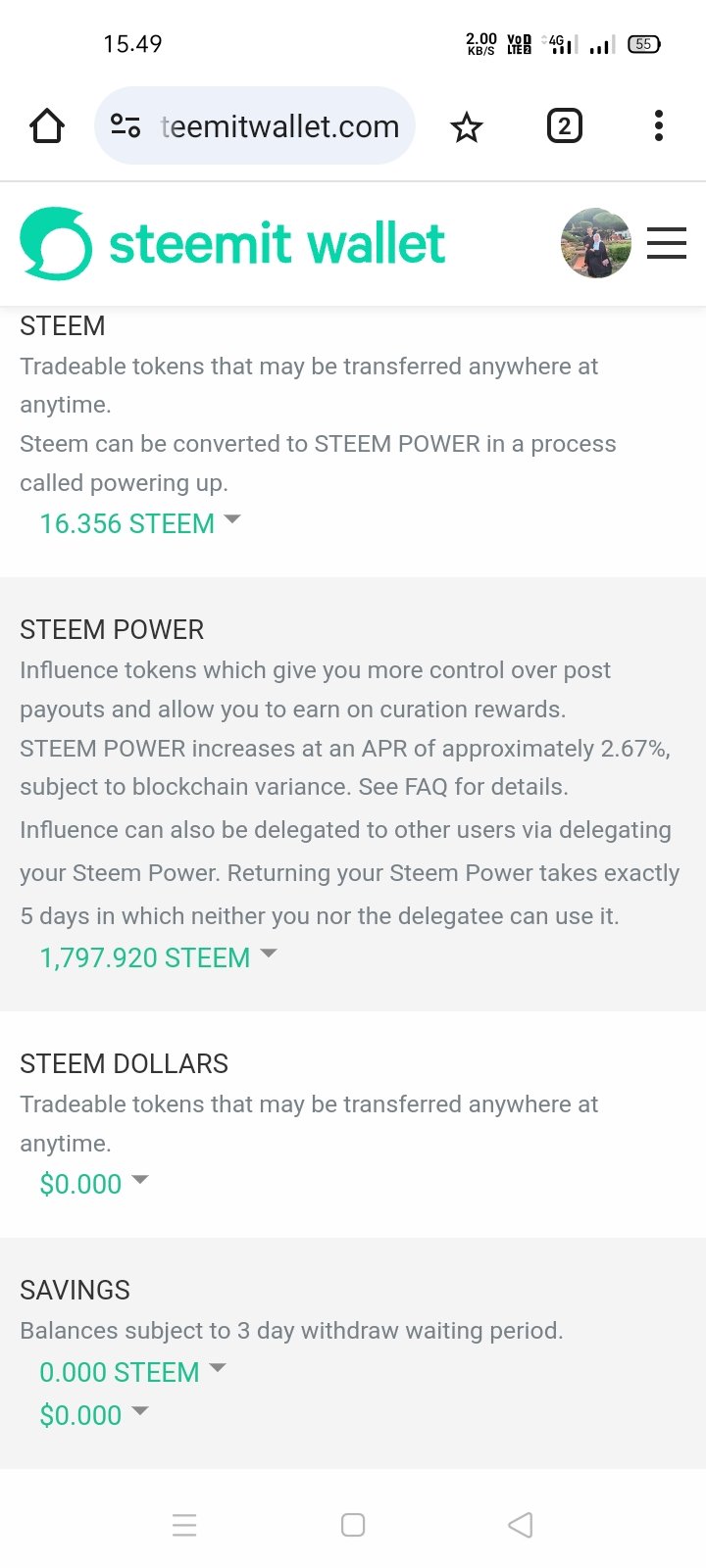Tap the profile avatar picture
The width and height of the screenshot is (706, 1568).
(x=595, y=243)
